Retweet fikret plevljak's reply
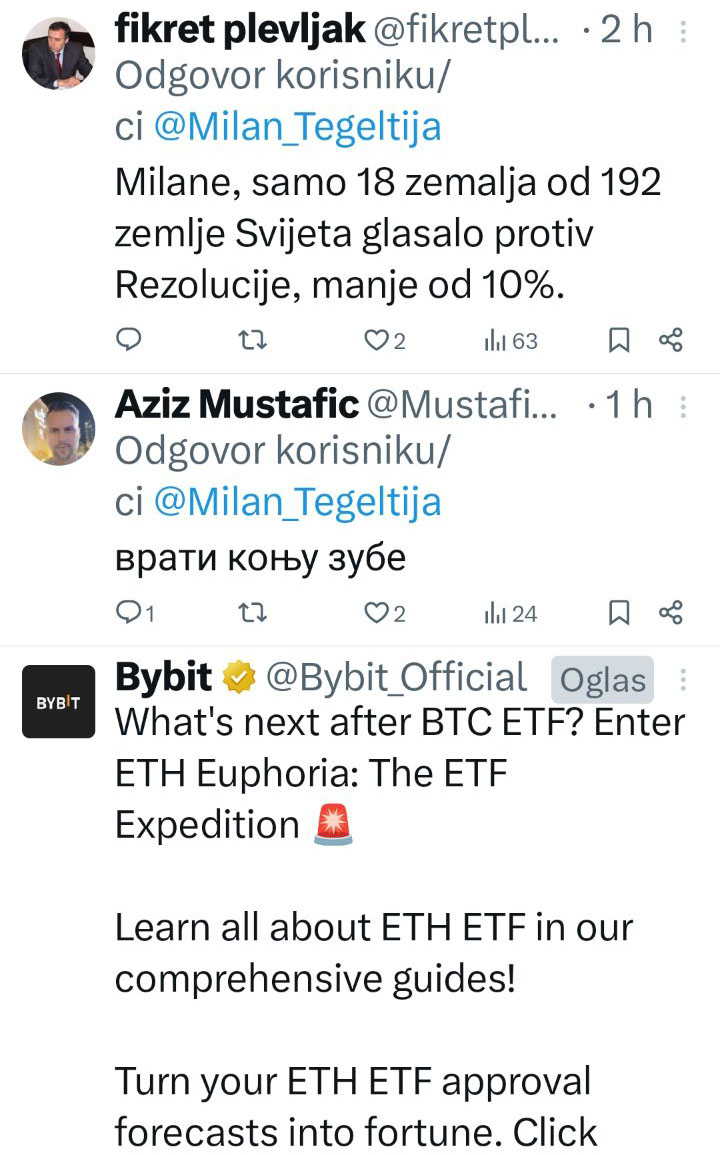This screenshot has height=1155, width=720. (253, 340)
